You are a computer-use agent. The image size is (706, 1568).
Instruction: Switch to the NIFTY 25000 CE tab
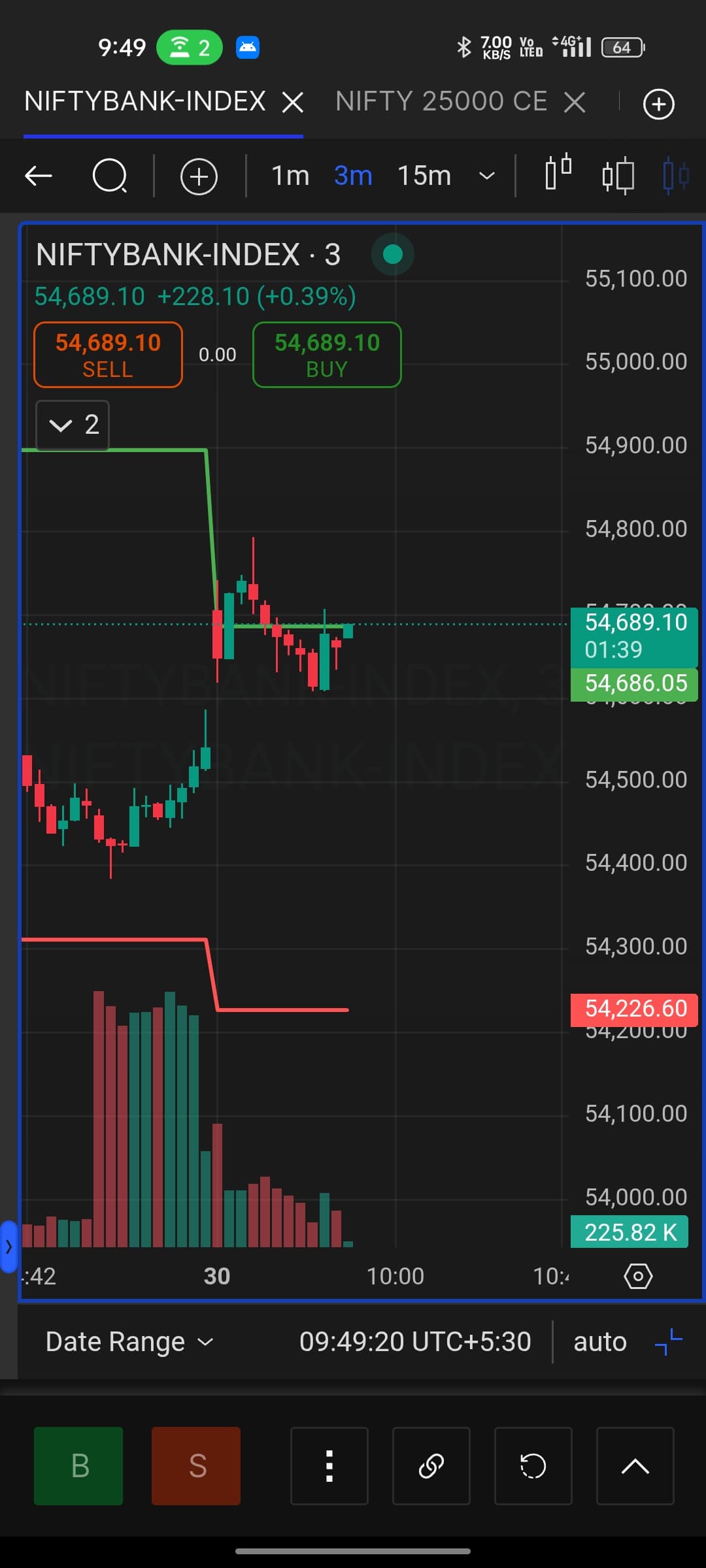(x=441, y=102)
